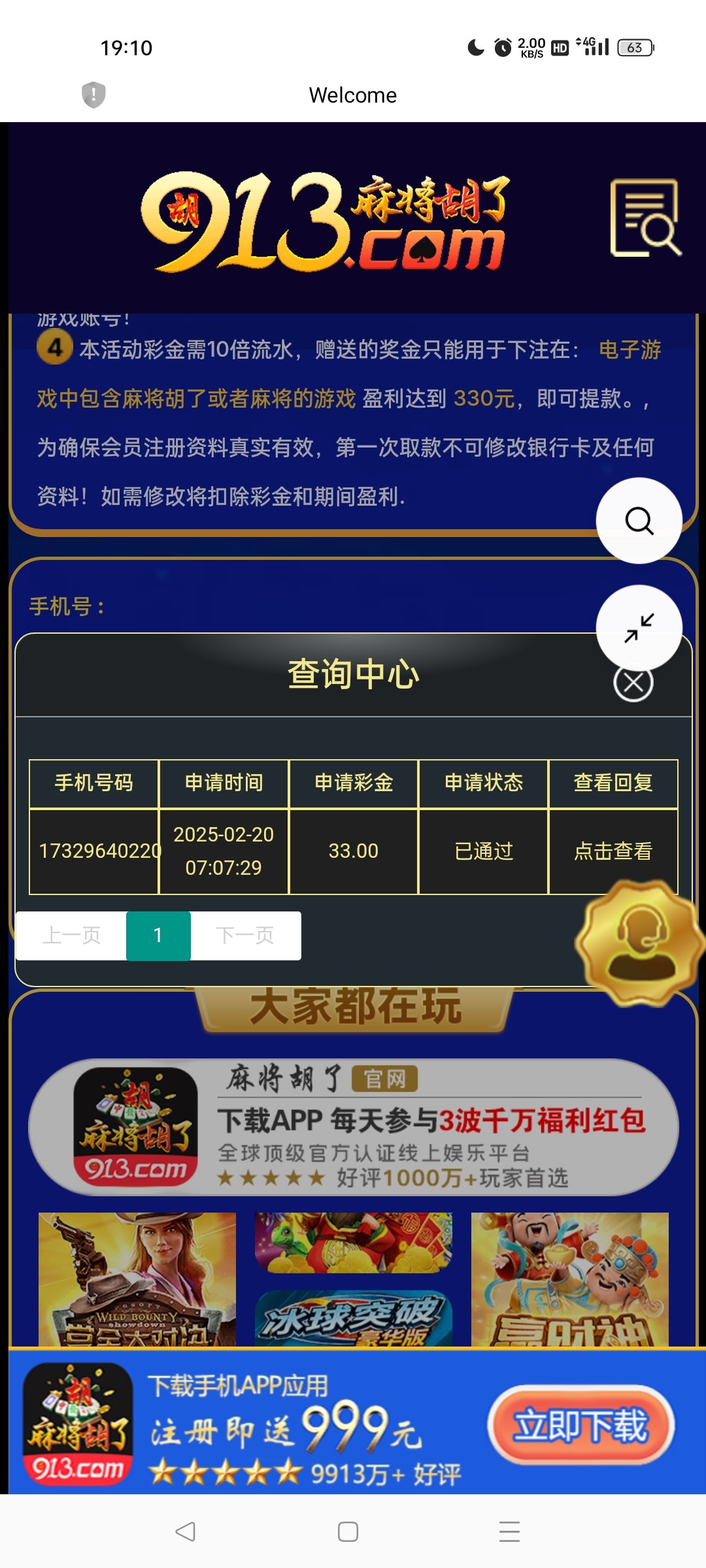Viewport: 706px width, 1568px height.
Task: Tap 立即下载 to download the app
Action: click(x=581, y=1425)
